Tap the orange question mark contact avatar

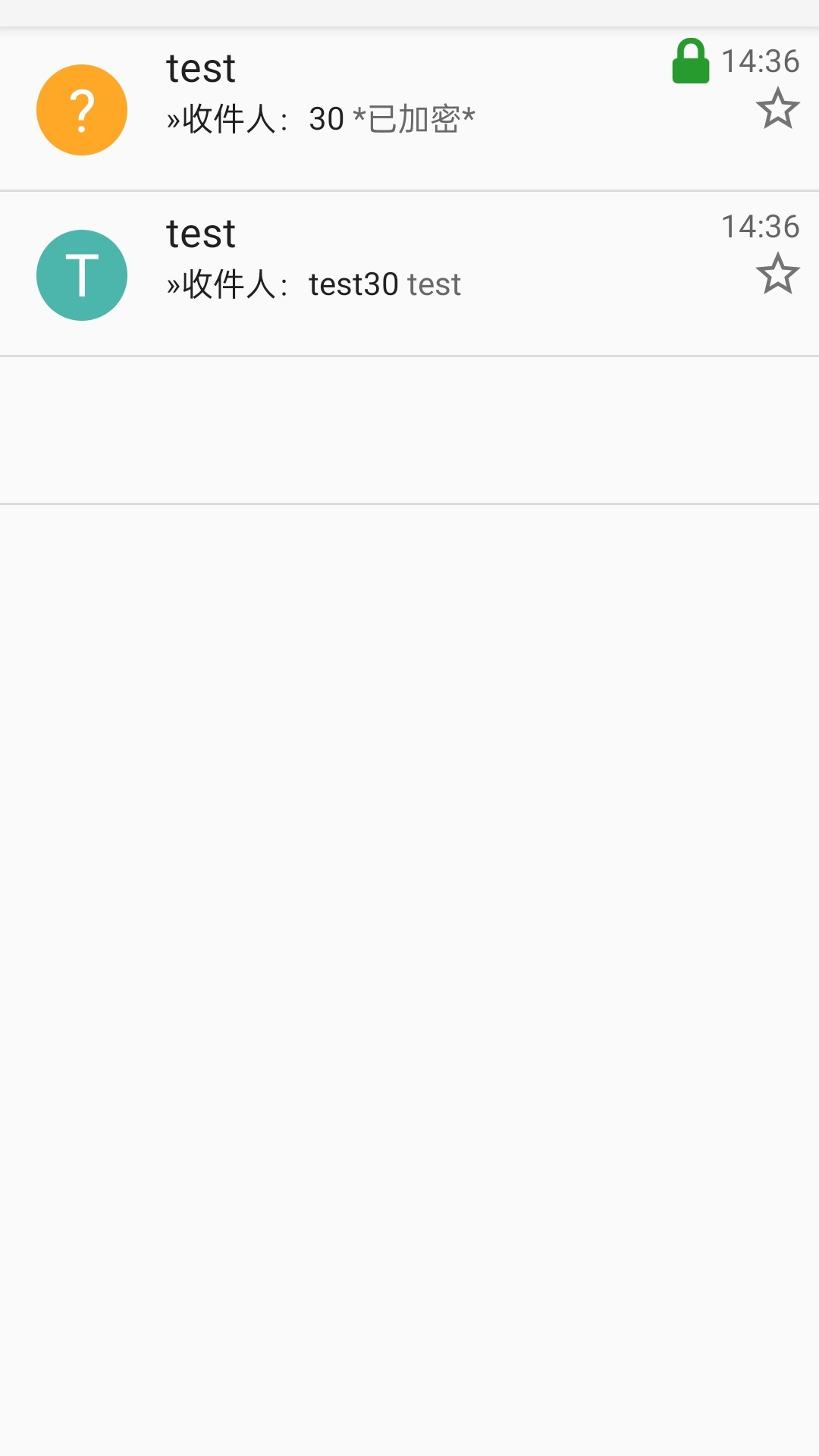click(x=82, y=110)
